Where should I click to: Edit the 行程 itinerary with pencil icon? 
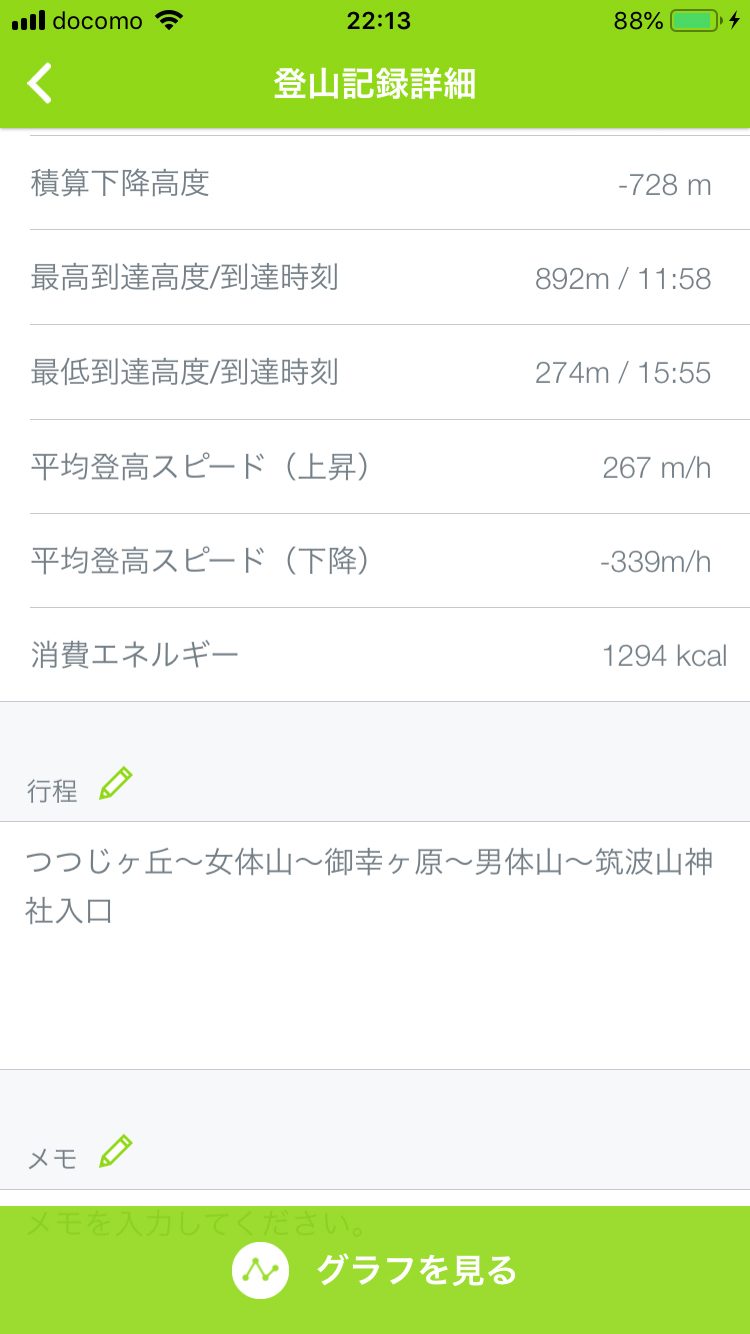(116, 784)
